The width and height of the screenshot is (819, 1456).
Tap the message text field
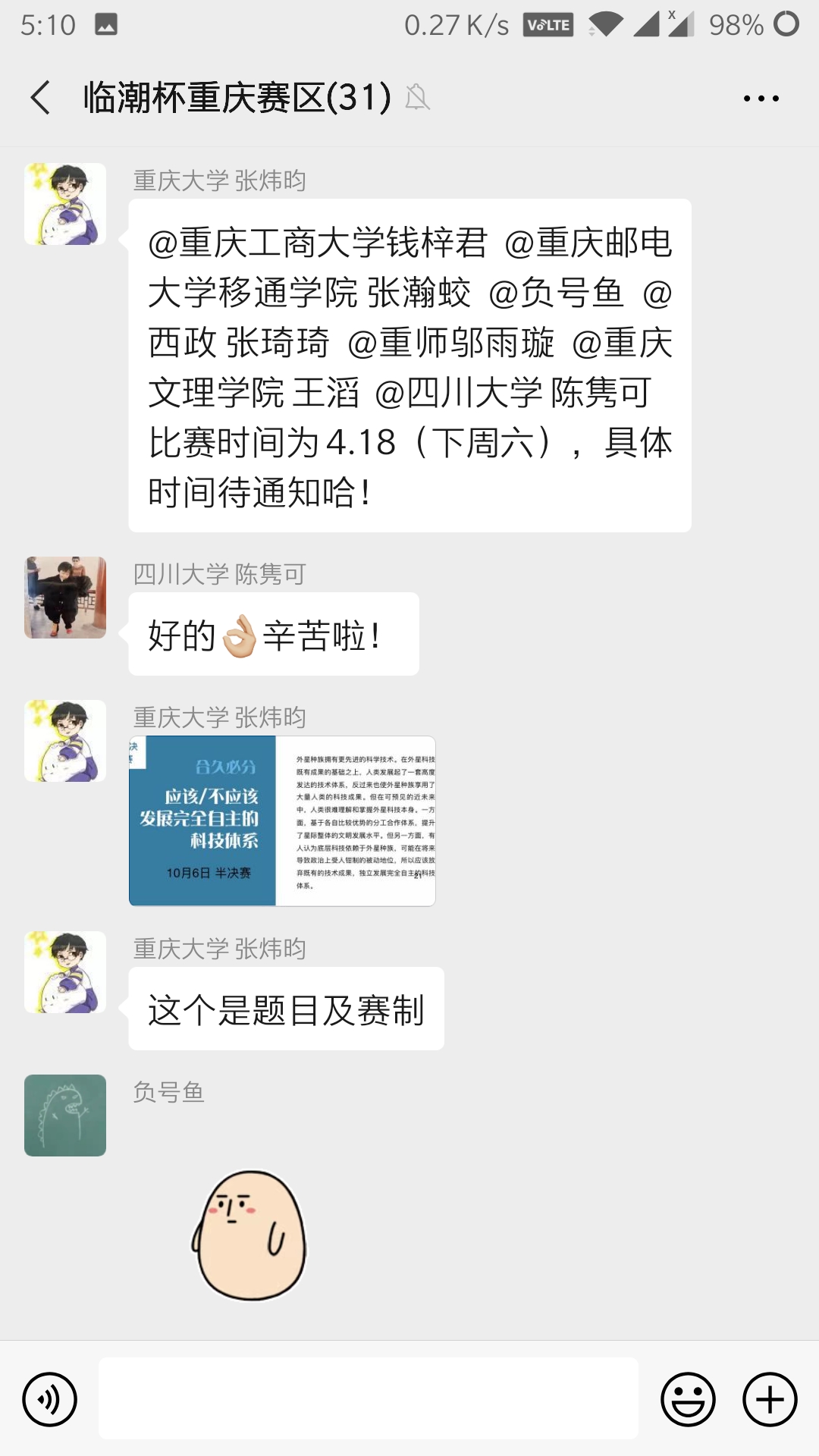tap(368, 1398)
